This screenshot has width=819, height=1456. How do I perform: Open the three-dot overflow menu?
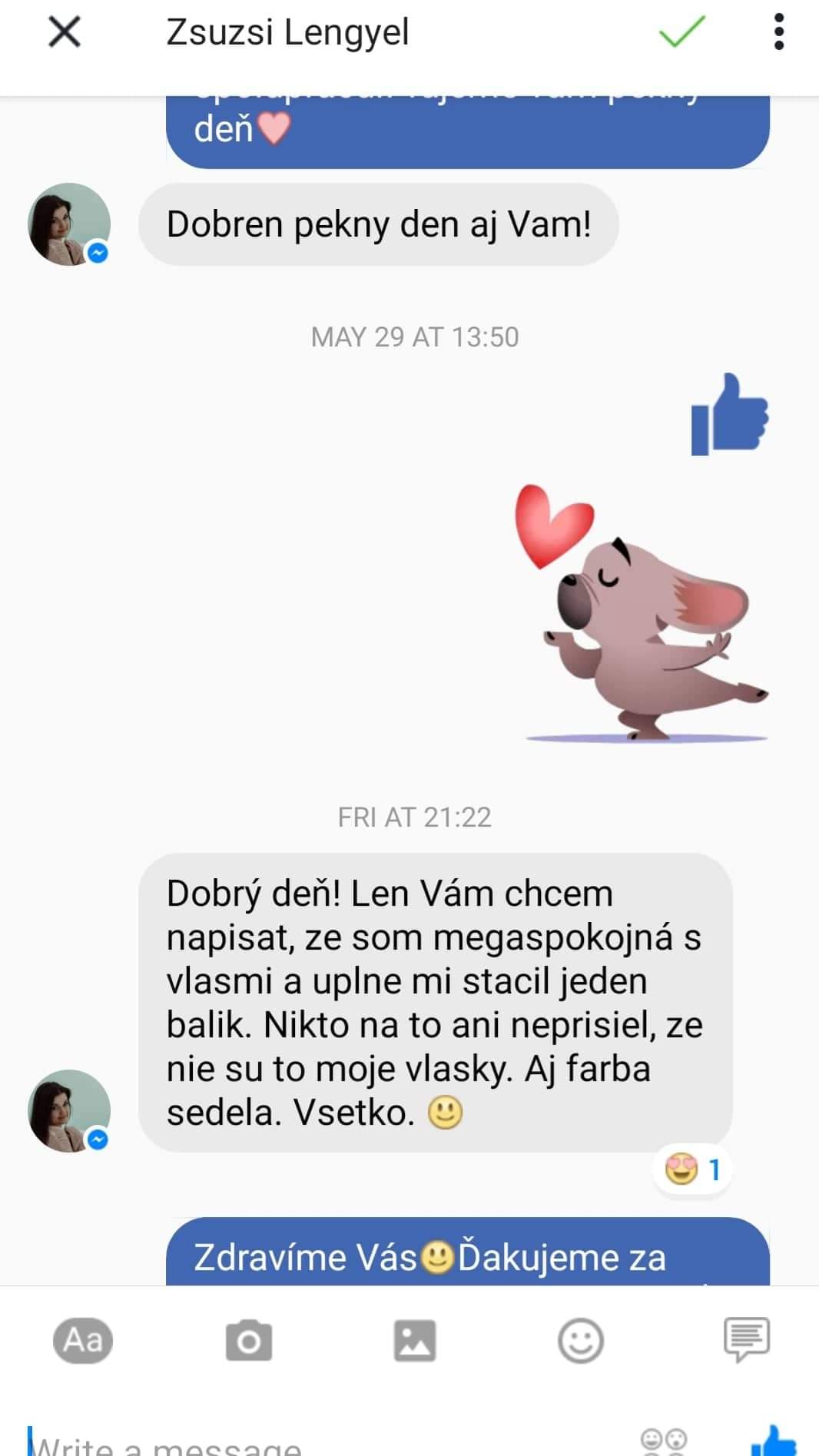point(779,32)
